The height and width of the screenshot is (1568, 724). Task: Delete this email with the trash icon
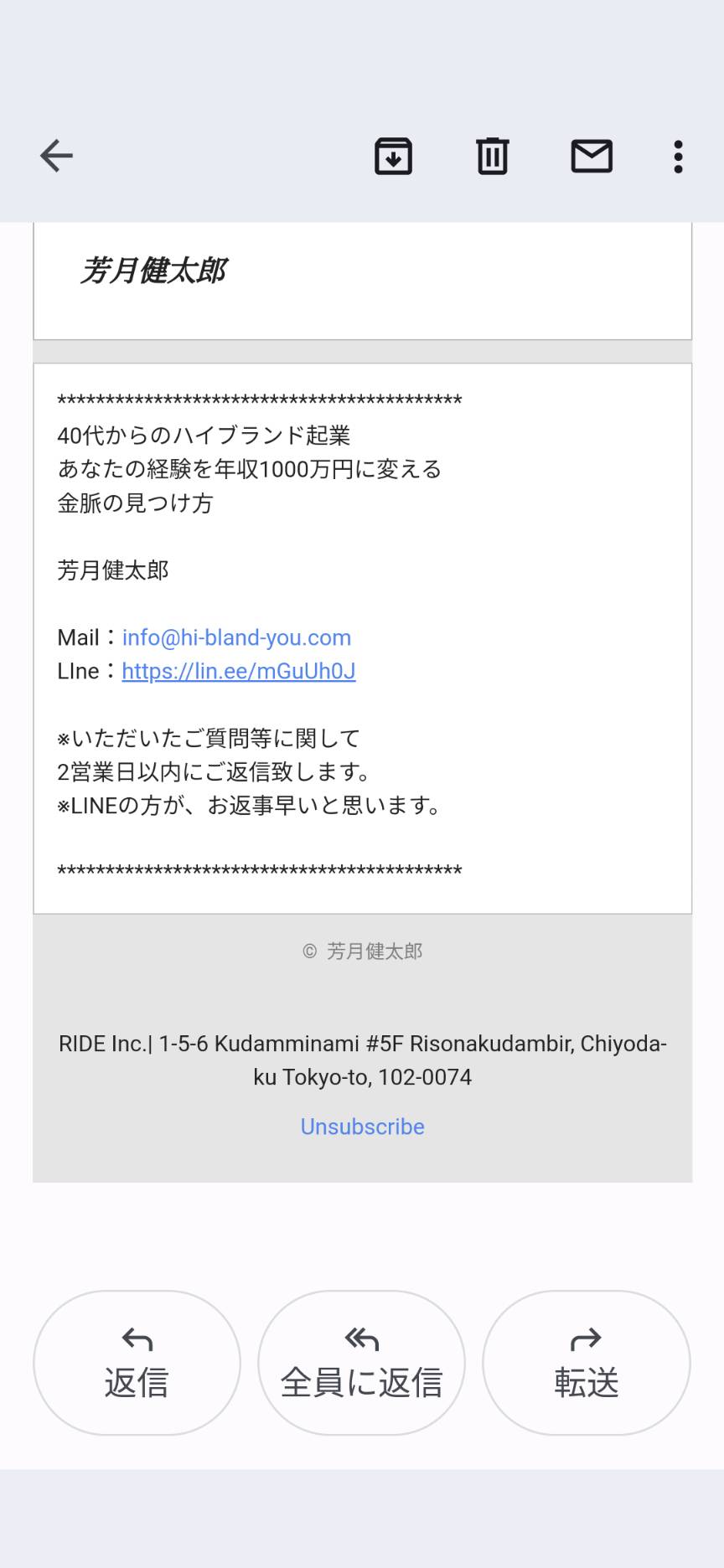(493, 156)
